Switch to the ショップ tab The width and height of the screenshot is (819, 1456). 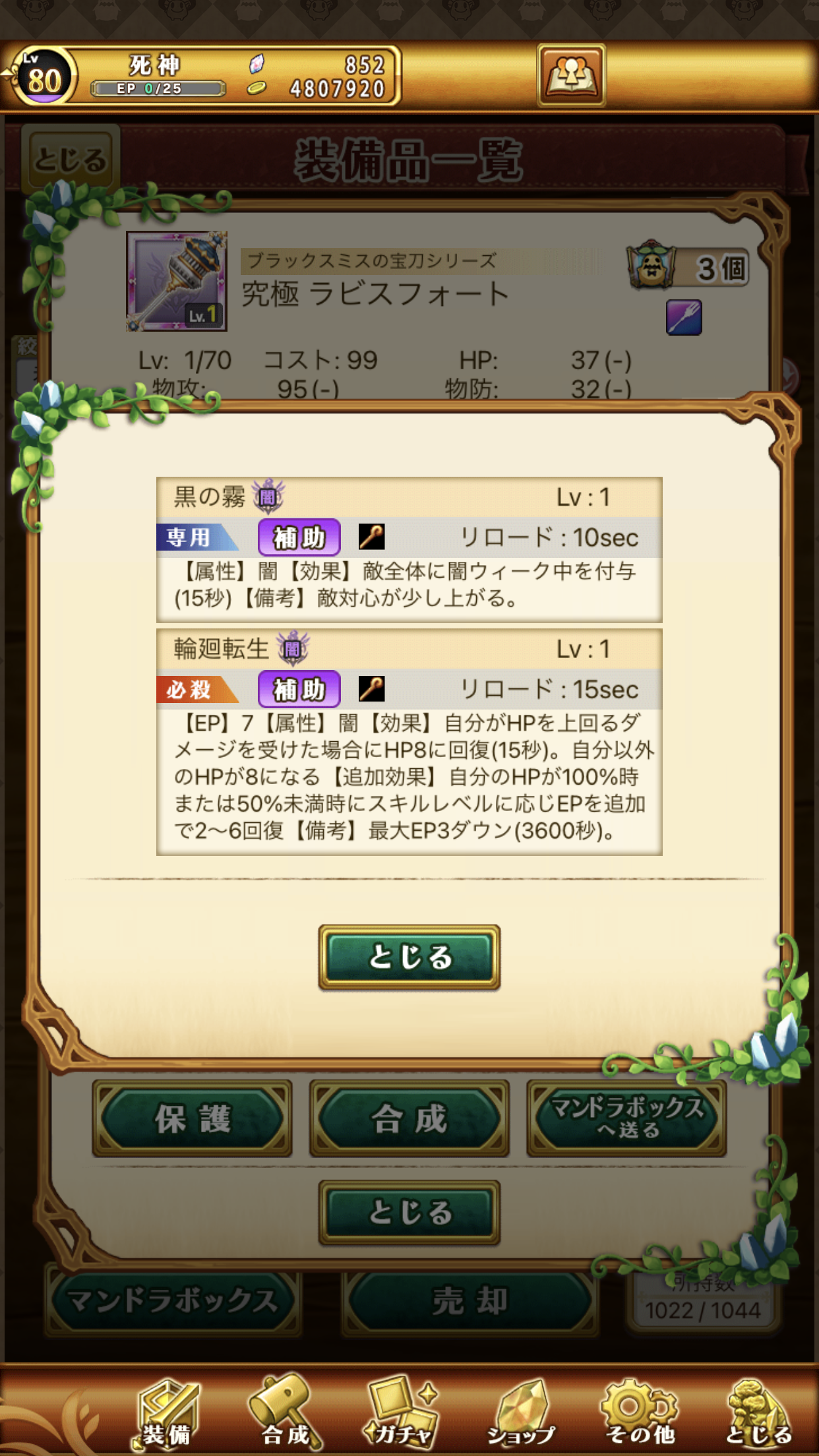pyautogui.click(x=521, y=1412)
